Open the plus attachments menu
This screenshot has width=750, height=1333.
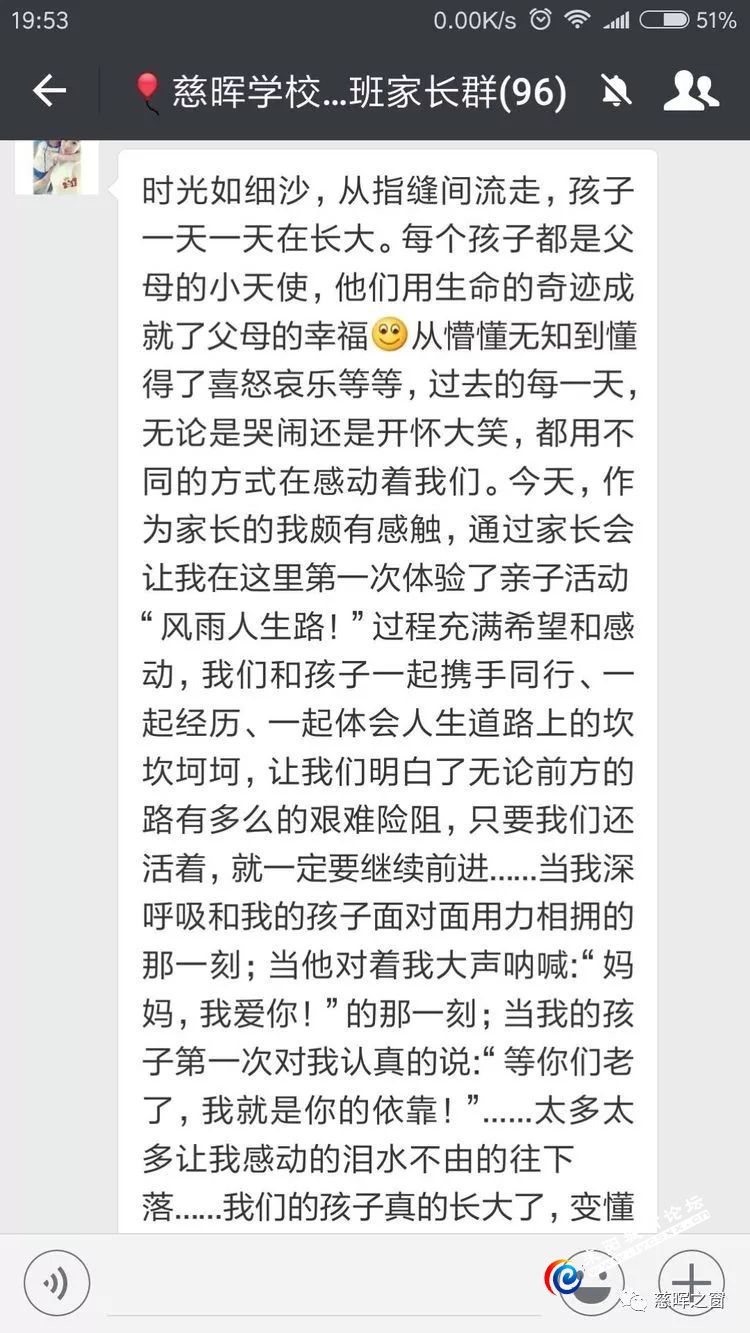(691, 1283)
